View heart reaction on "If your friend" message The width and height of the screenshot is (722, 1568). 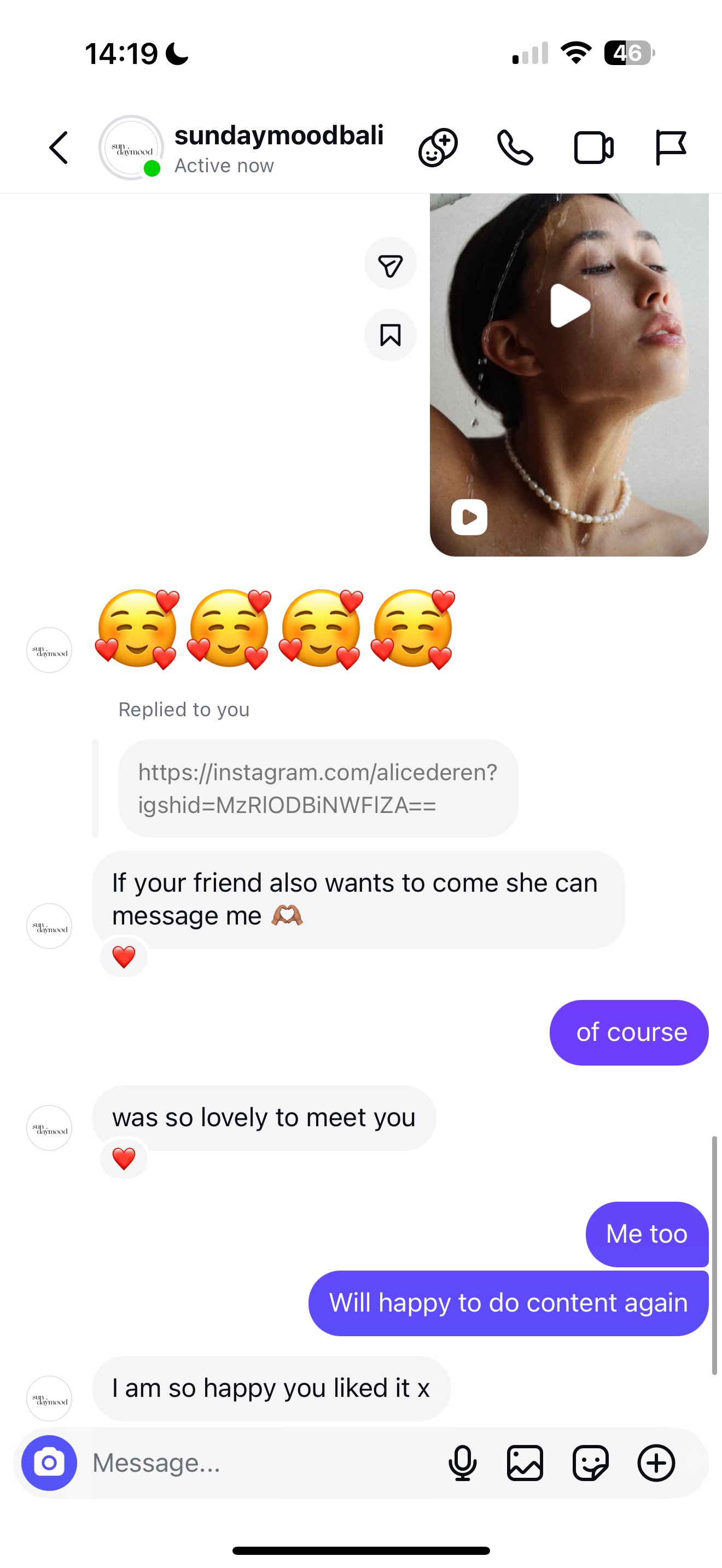click(124, 957)
